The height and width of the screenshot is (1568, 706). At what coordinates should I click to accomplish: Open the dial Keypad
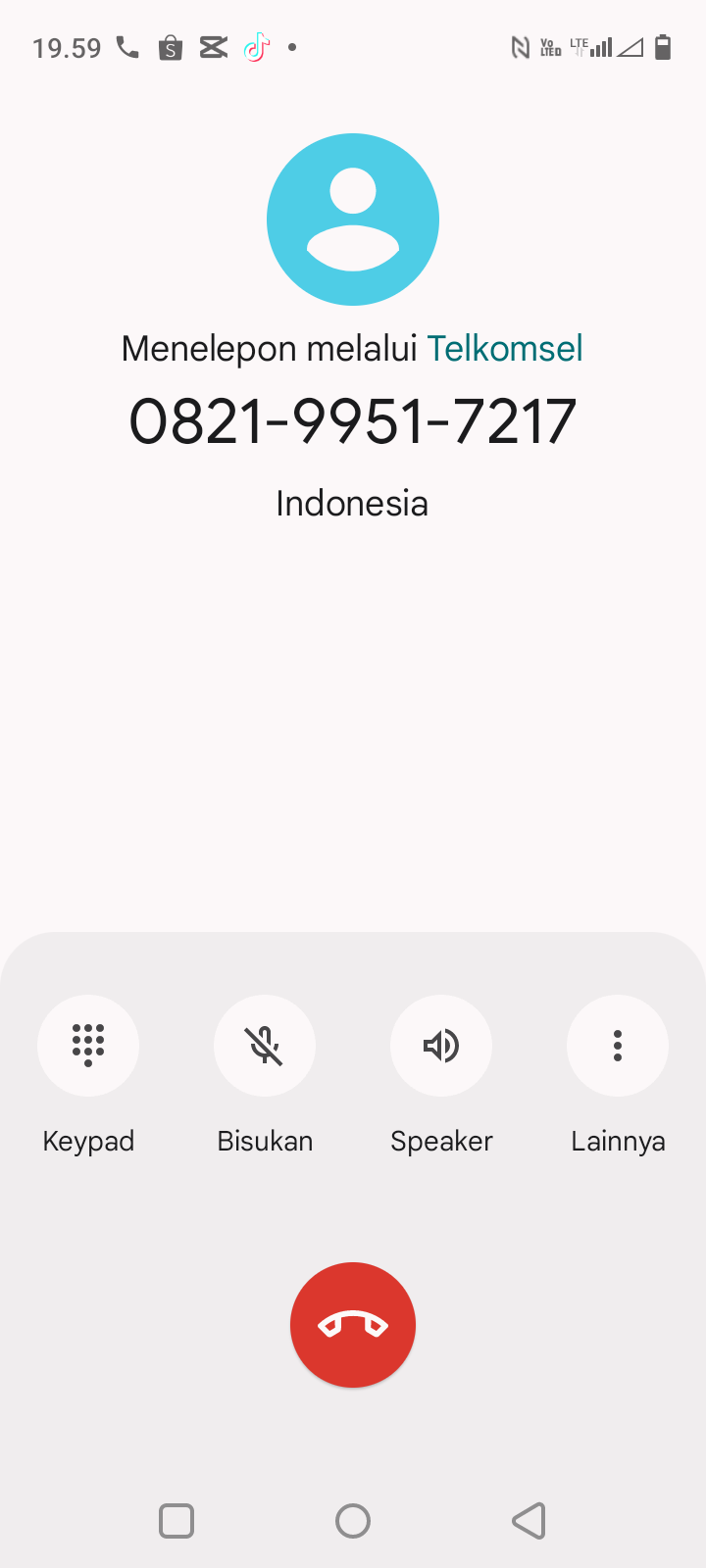88,1046
